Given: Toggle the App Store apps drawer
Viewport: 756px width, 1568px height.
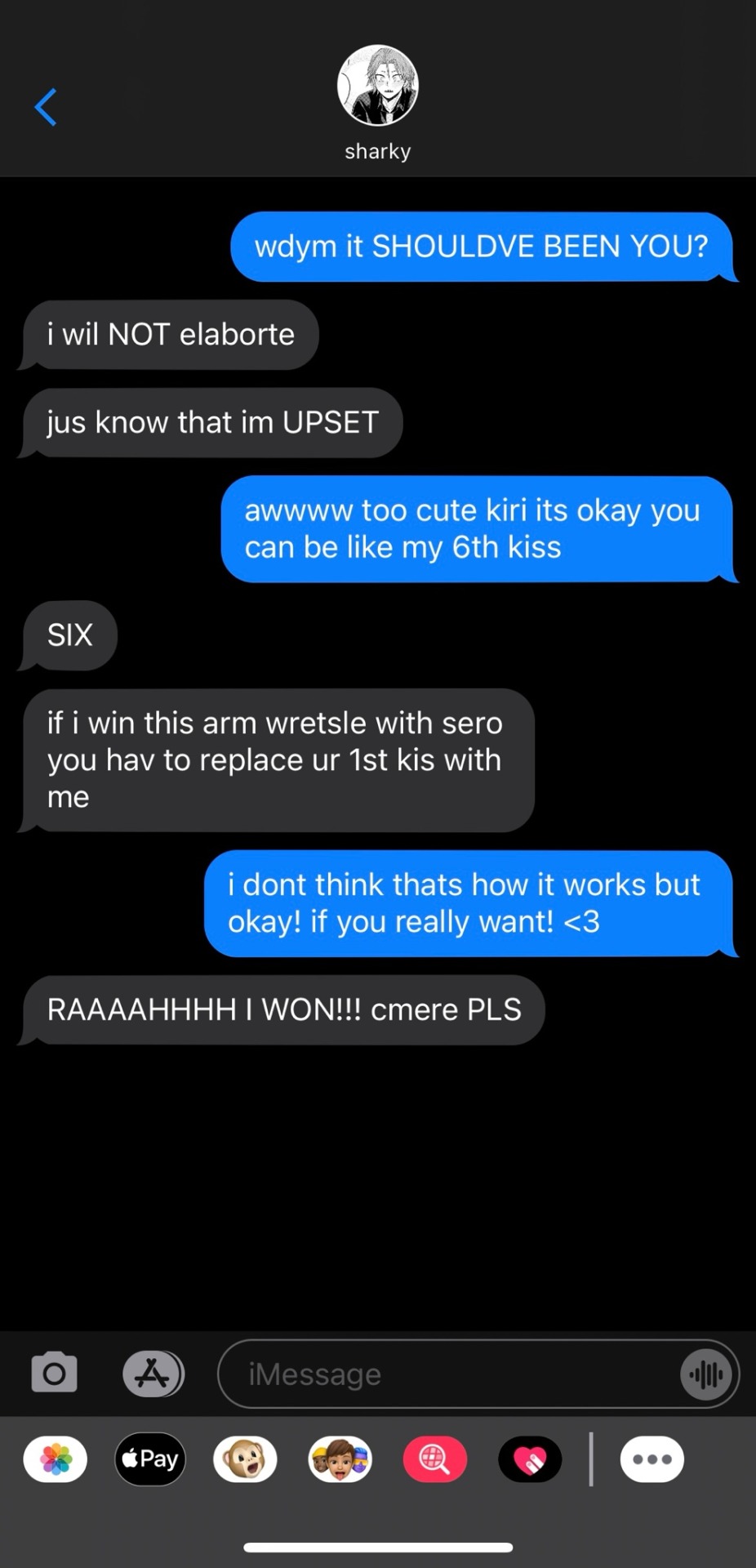Looking at the screenshot, I should [x=153, y=1374].
